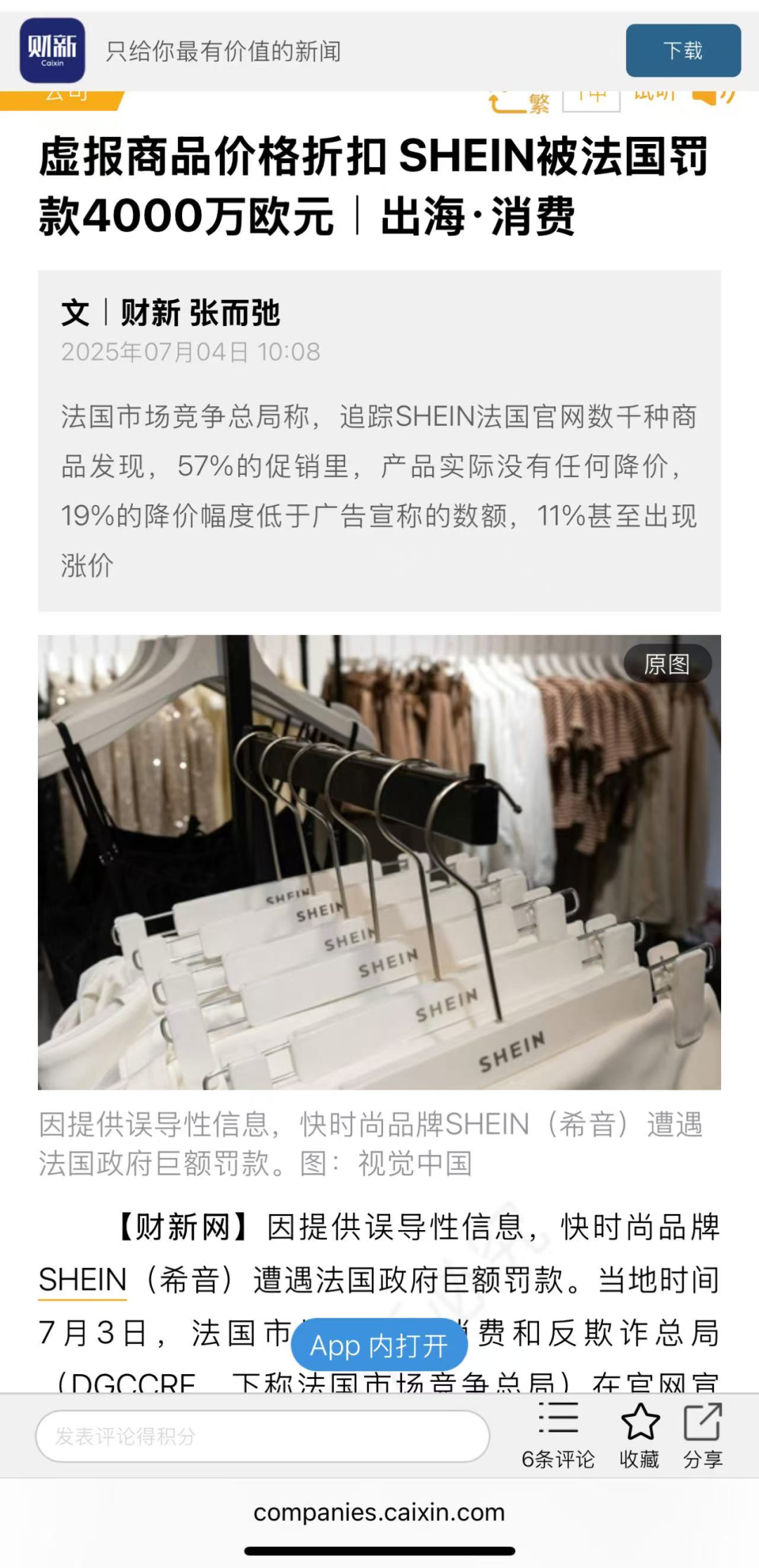This screenshot has width=759, height=1568.
Task: Tap the 发表评论得积分 comment field
Action: [x=262, y=1437]
